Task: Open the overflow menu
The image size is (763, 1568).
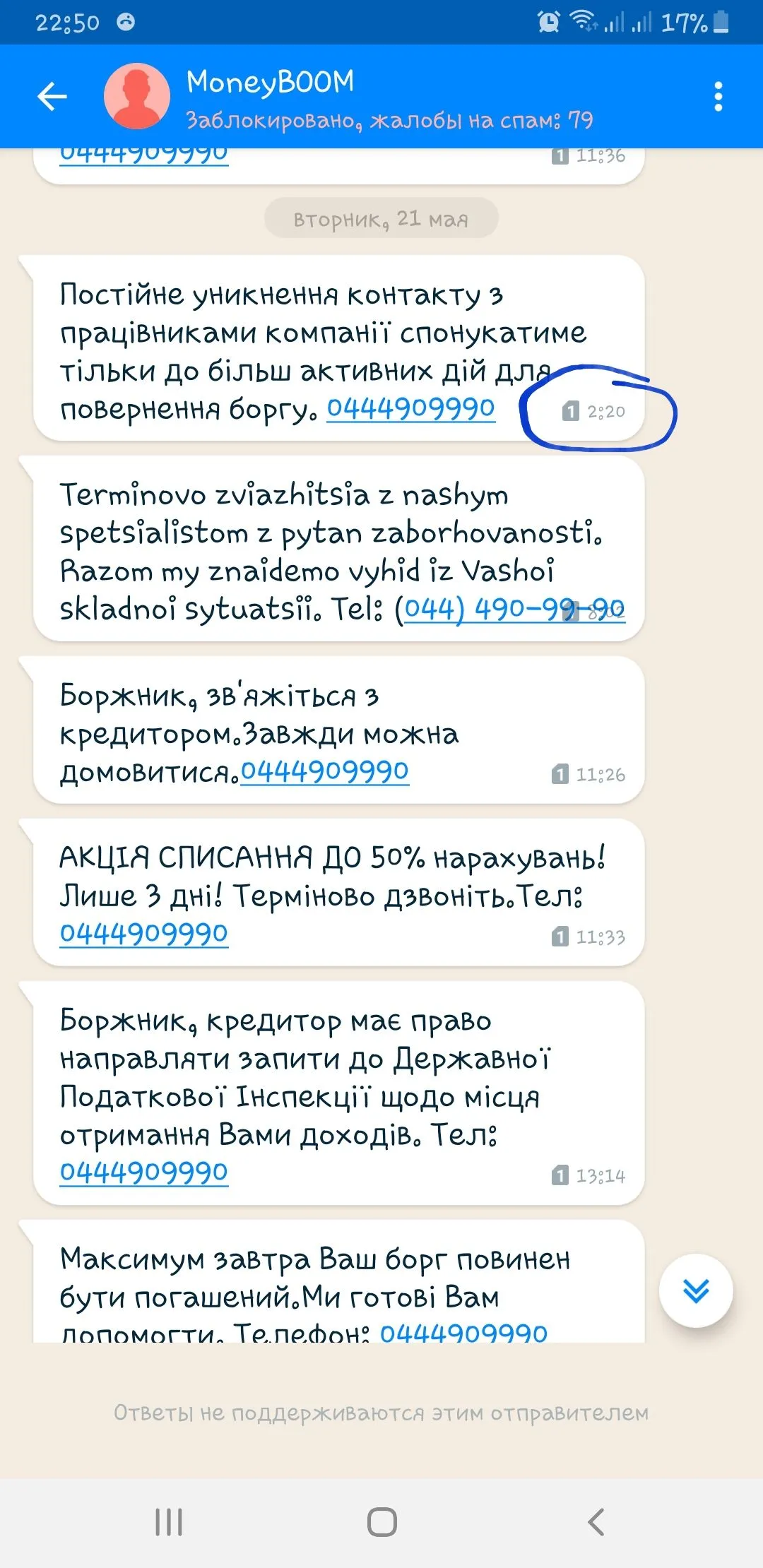Action: coord(718,97)
